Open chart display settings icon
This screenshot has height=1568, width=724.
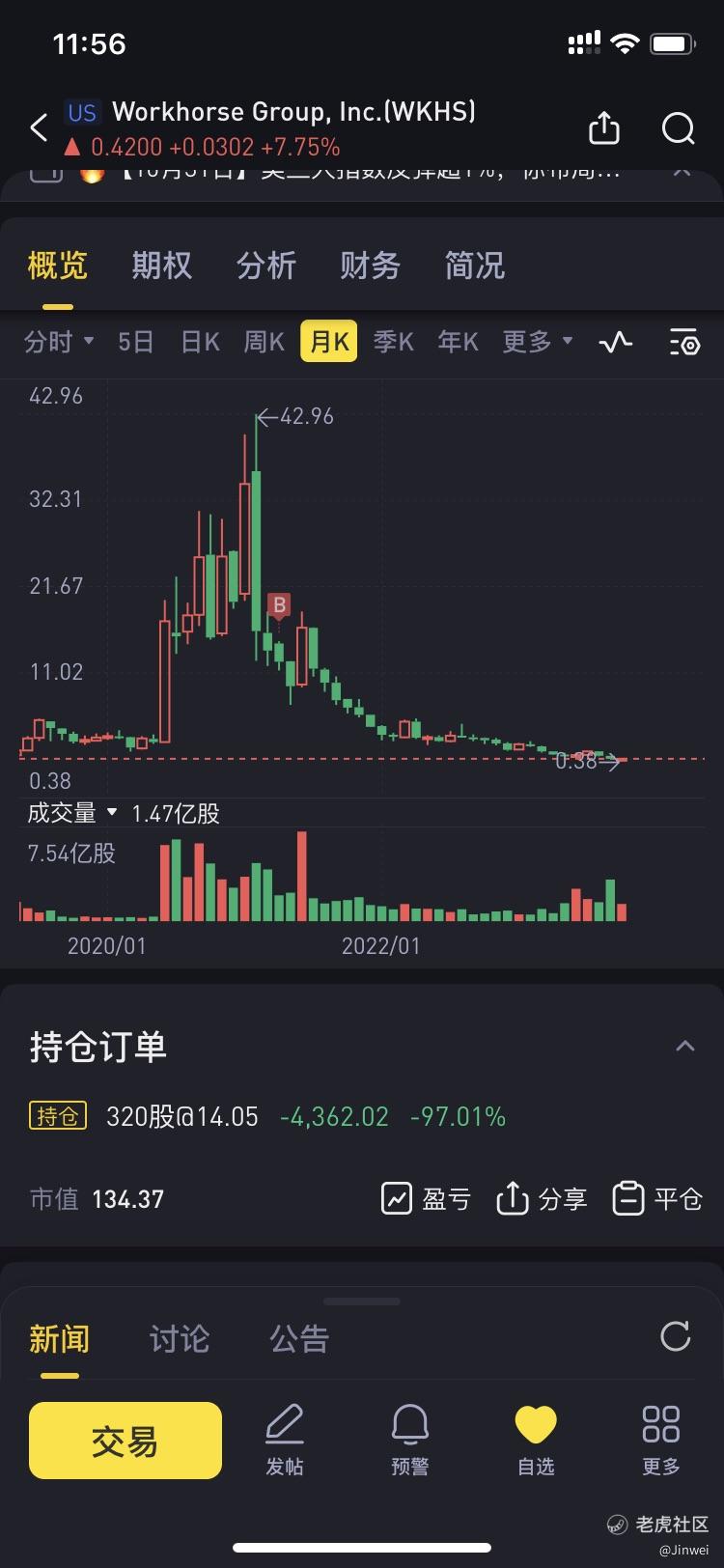[685, 342]
